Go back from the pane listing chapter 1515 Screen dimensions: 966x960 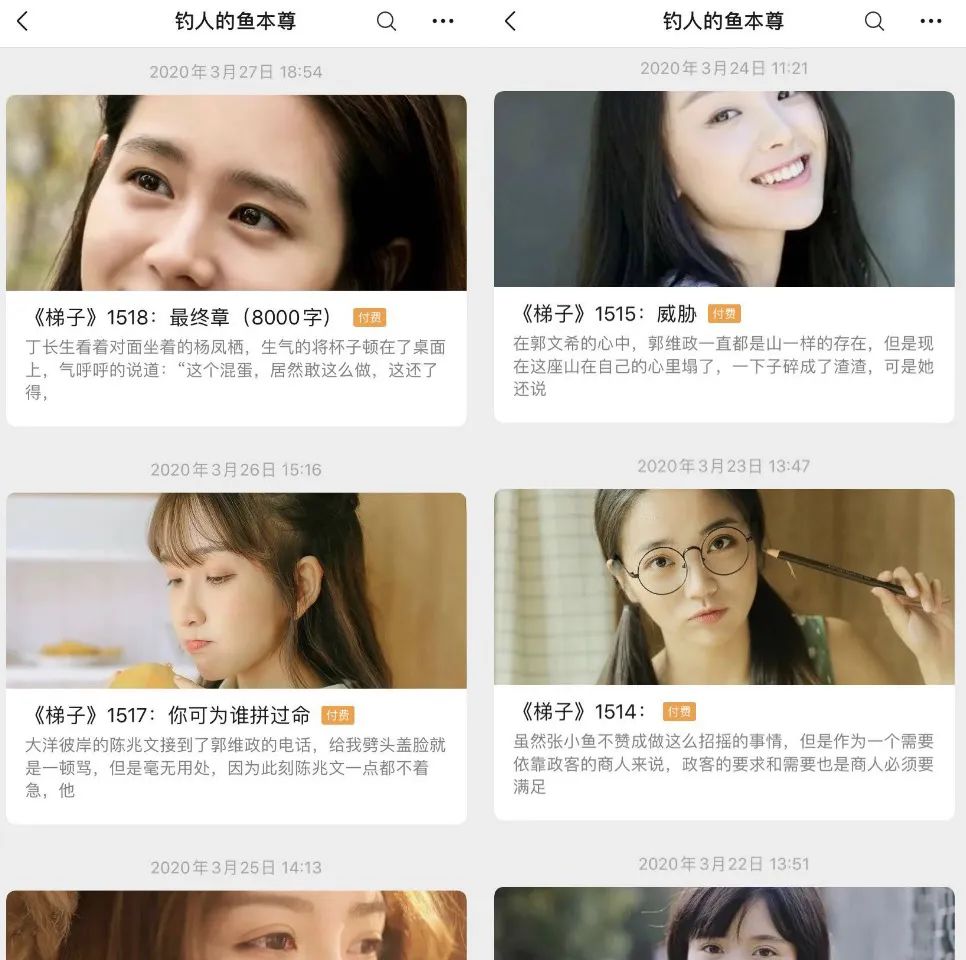pyautogui.click(x=511, y=22)
